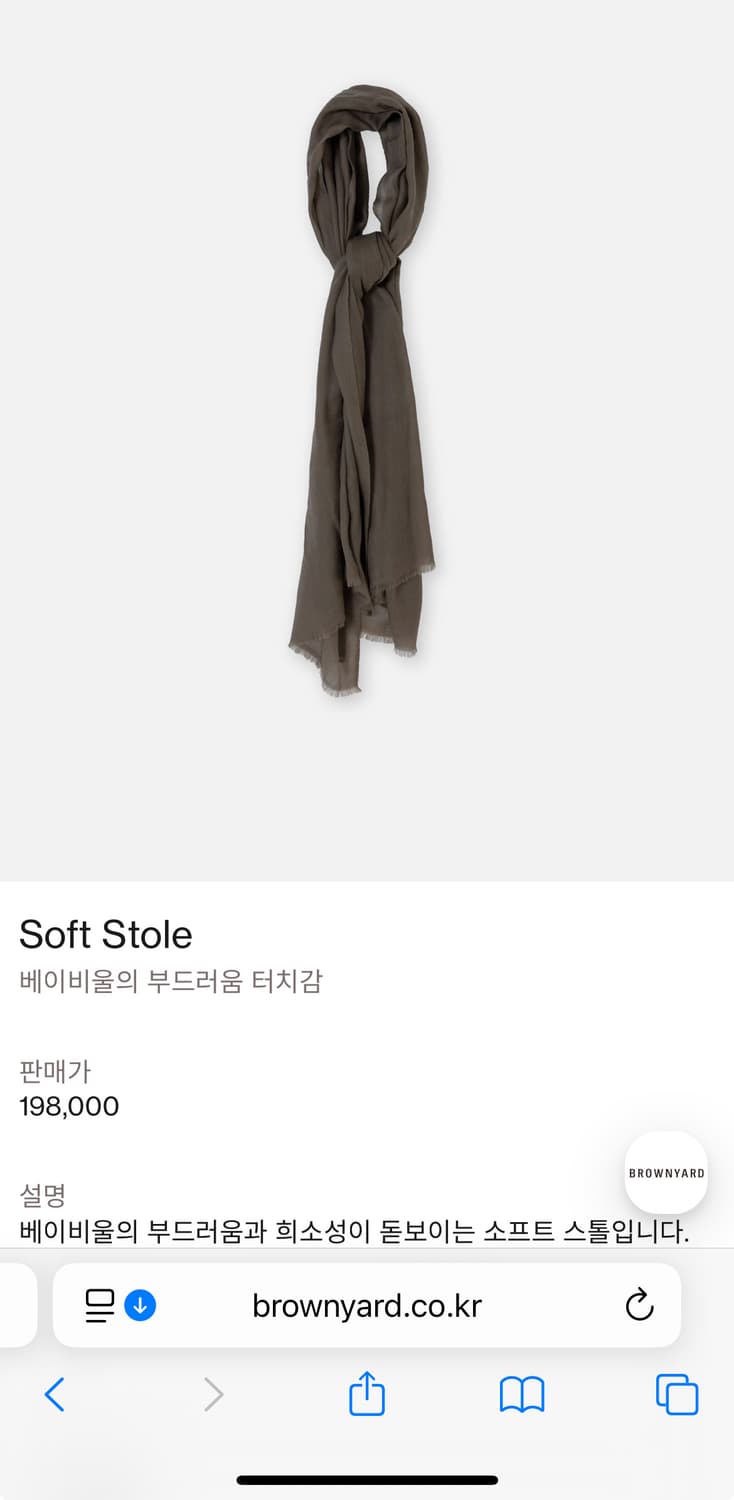Tap the brownyard.co.kr address bar
734x1500 pixels.
[x=367, y=1305]
